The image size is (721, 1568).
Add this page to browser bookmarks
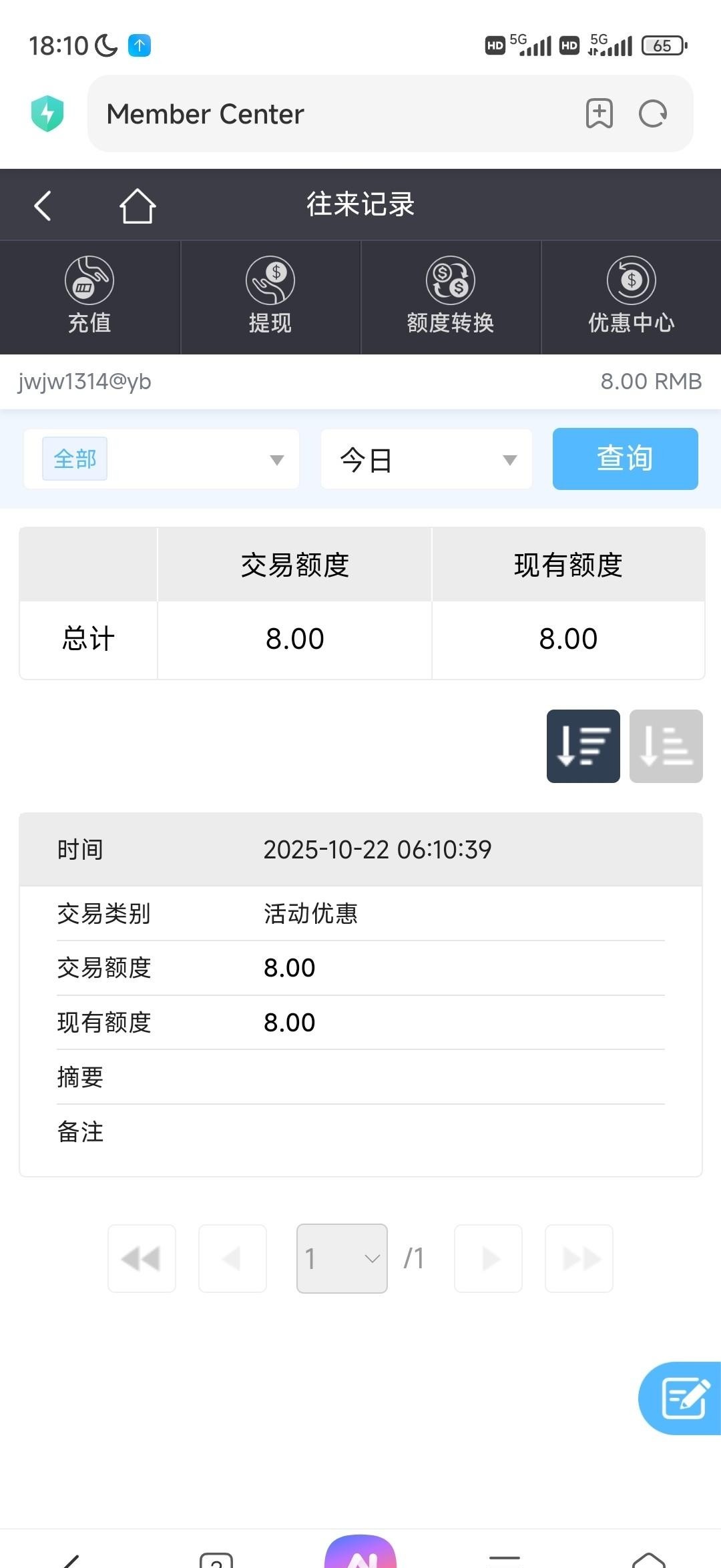pyautogui.click(x=599, y=113)
